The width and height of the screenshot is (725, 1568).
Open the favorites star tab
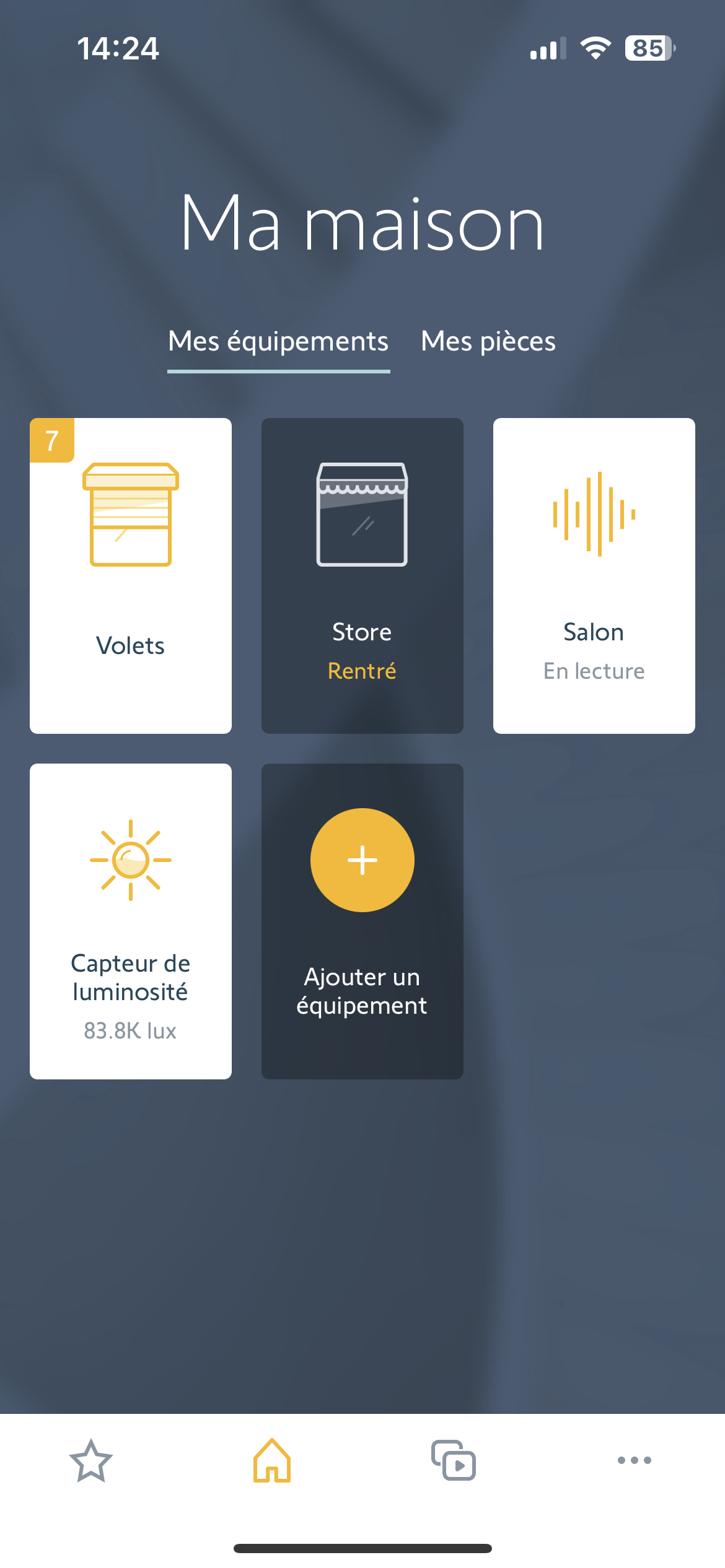point(91,1461)
